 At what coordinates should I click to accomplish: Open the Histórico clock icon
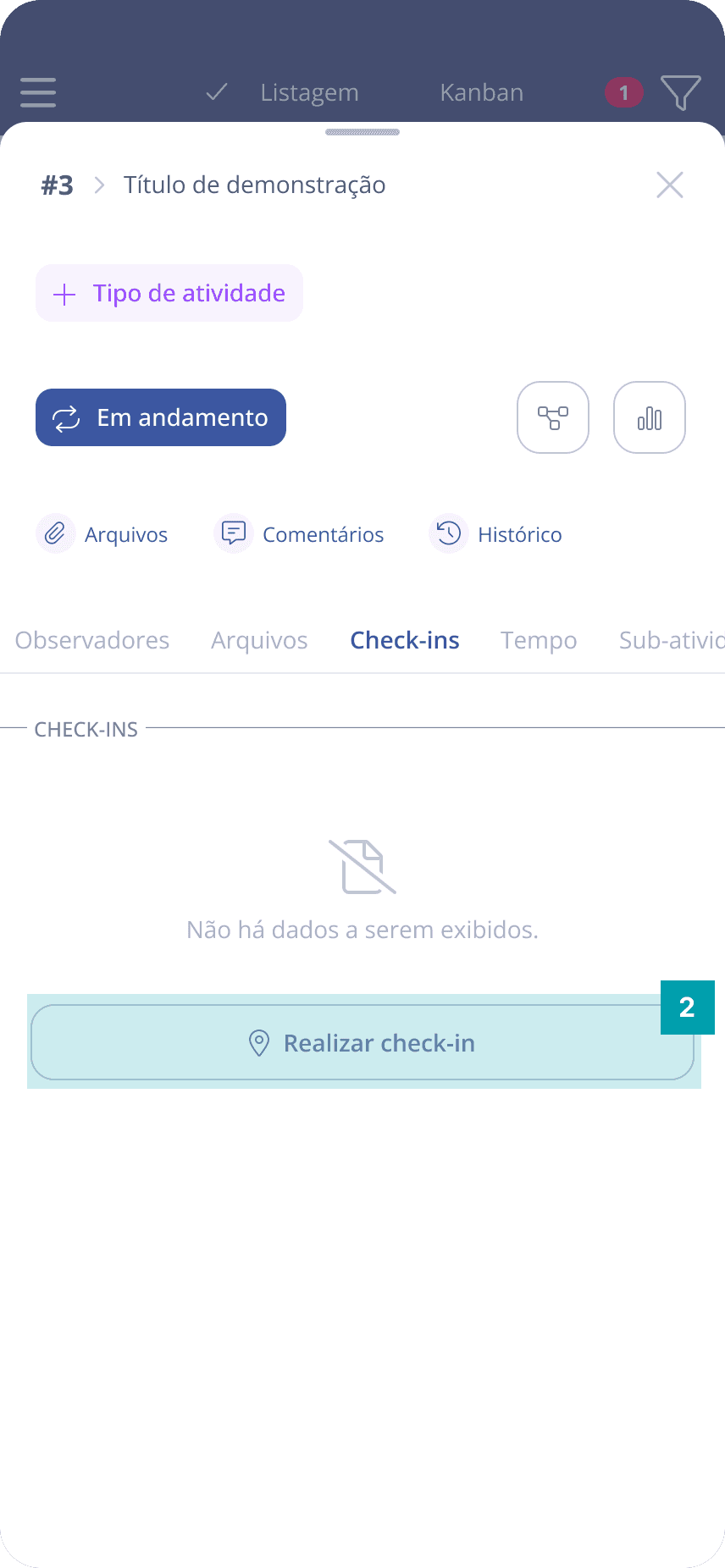tap(448, 533)
